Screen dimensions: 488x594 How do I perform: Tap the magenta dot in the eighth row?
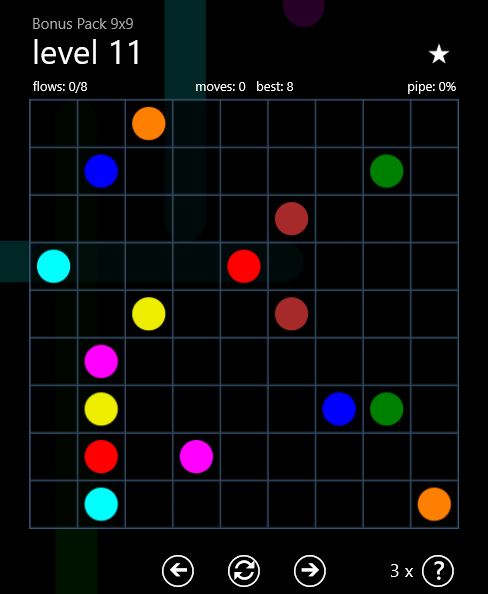coord(196,456)
